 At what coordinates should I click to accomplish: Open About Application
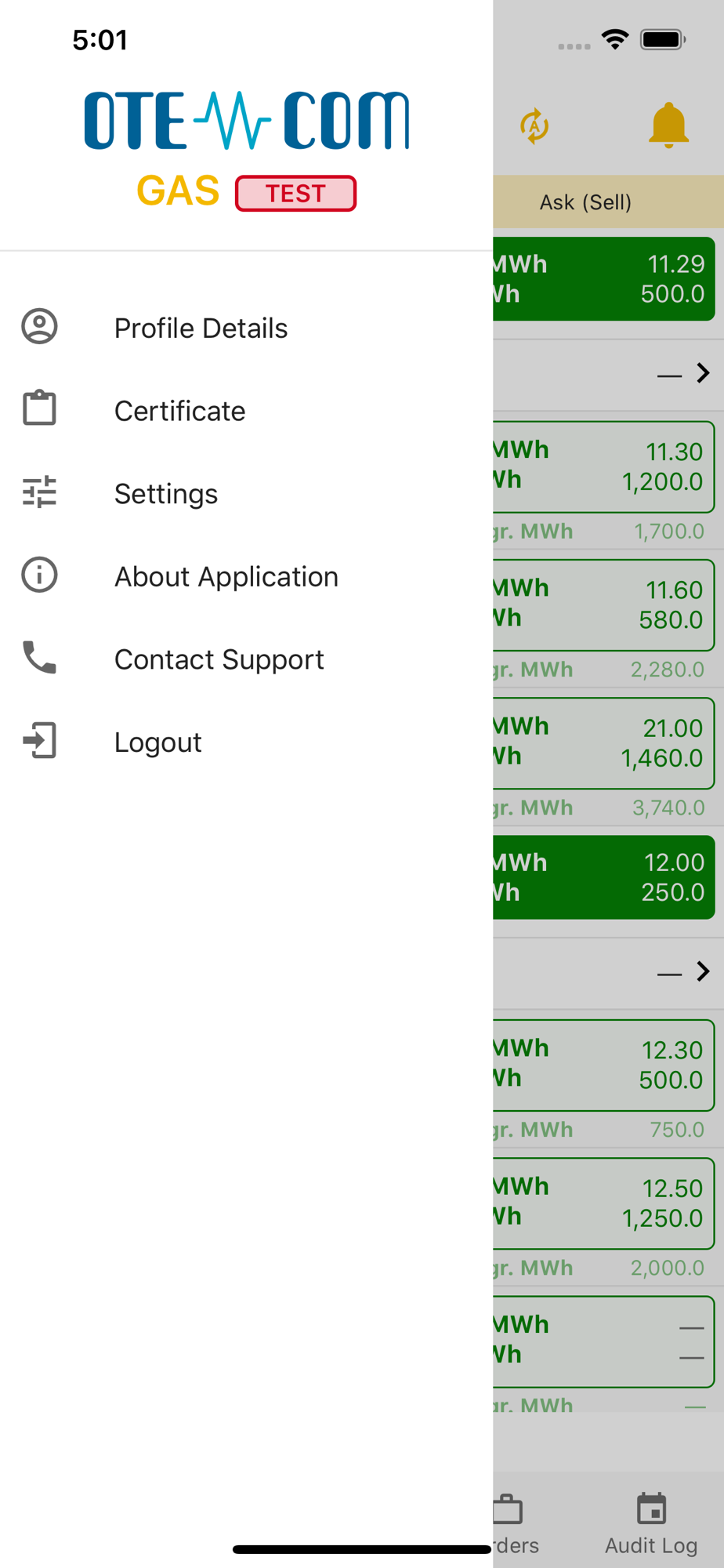[x=246, y=576]
